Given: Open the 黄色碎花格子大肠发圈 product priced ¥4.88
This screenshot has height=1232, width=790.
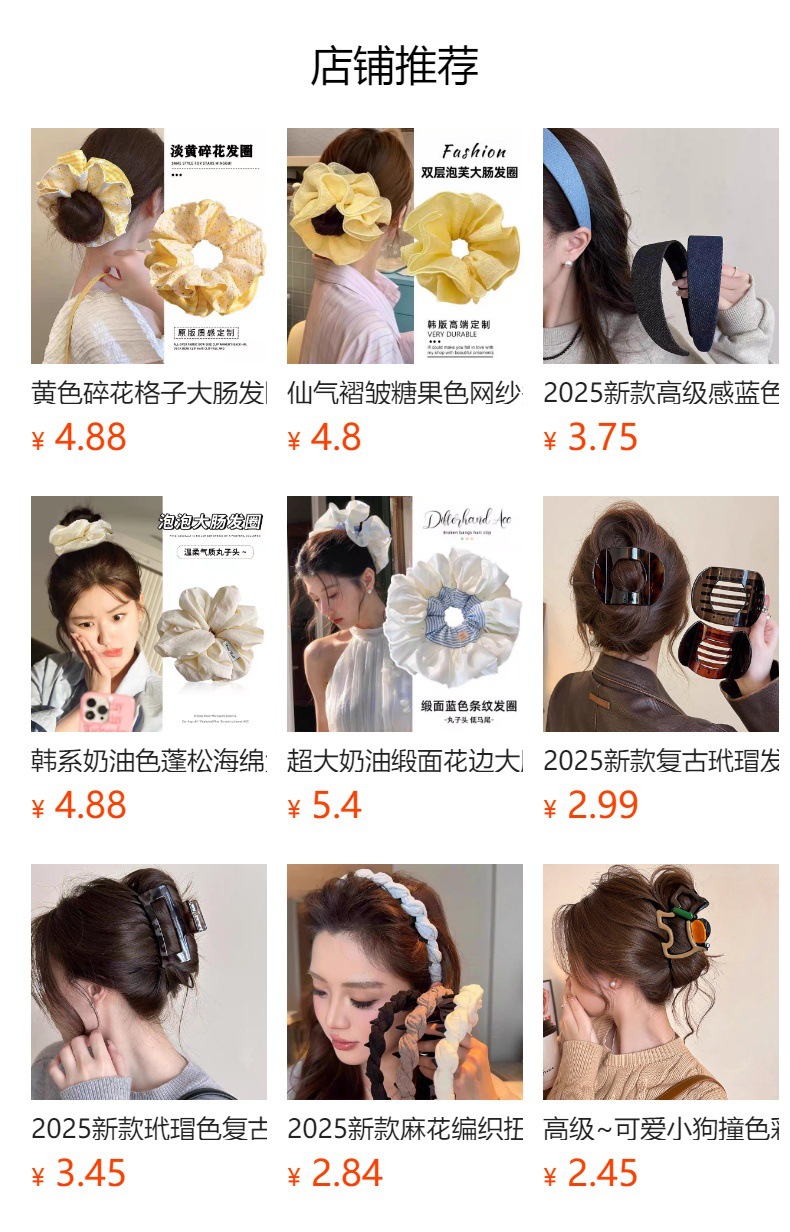Looking at the screenshot, I should coord(149,246).
